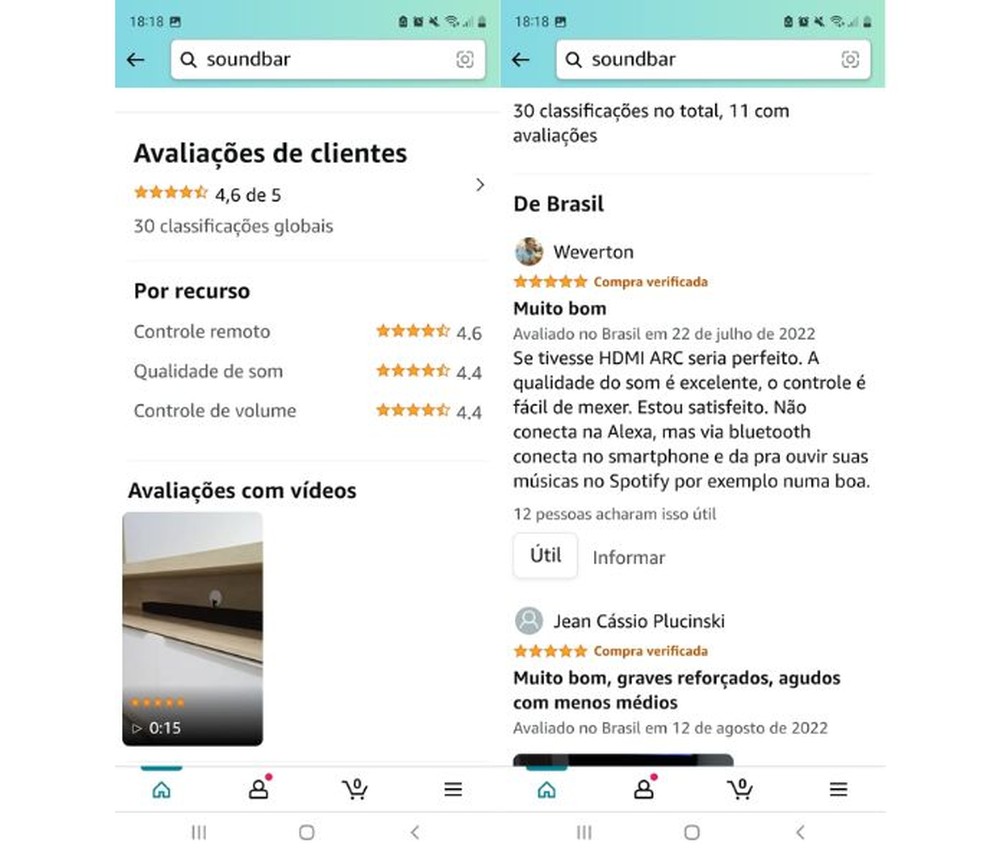Screen dimensions: 1000x856
Task: Open customer reviews details via the chevron
Action: (480, 185)
